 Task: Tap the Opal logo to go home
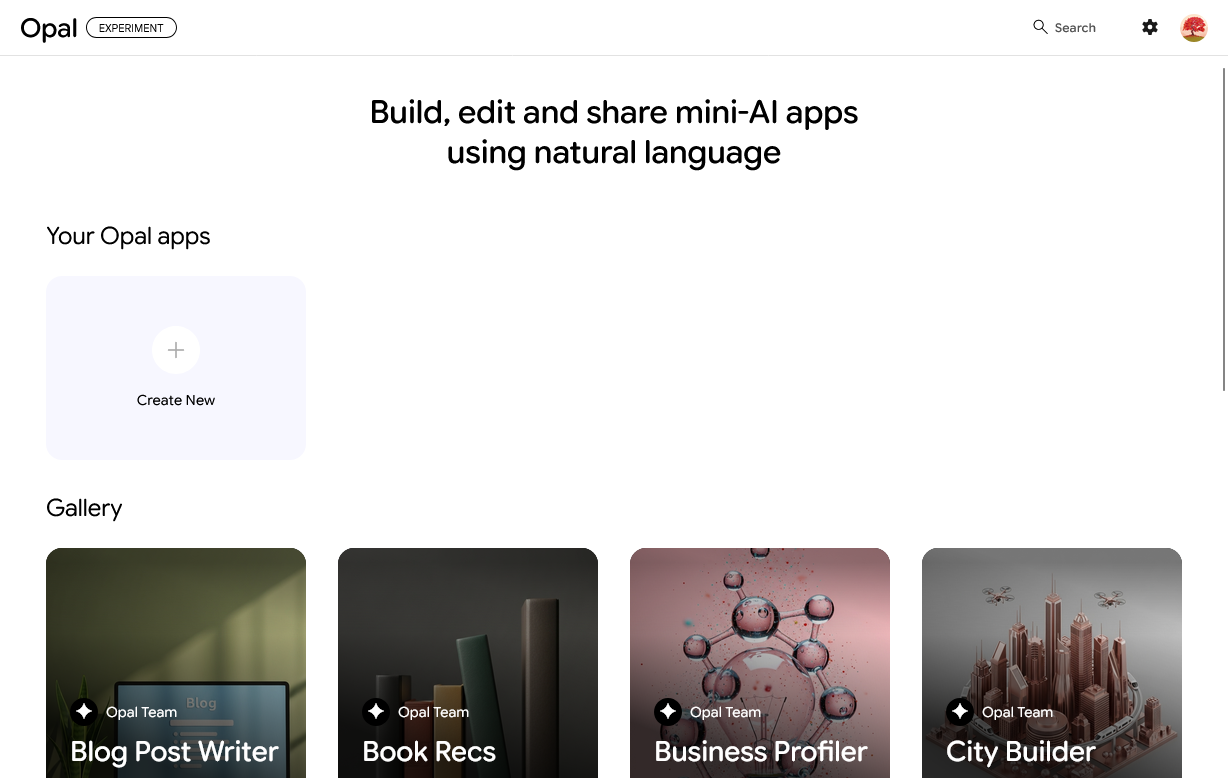49,28
